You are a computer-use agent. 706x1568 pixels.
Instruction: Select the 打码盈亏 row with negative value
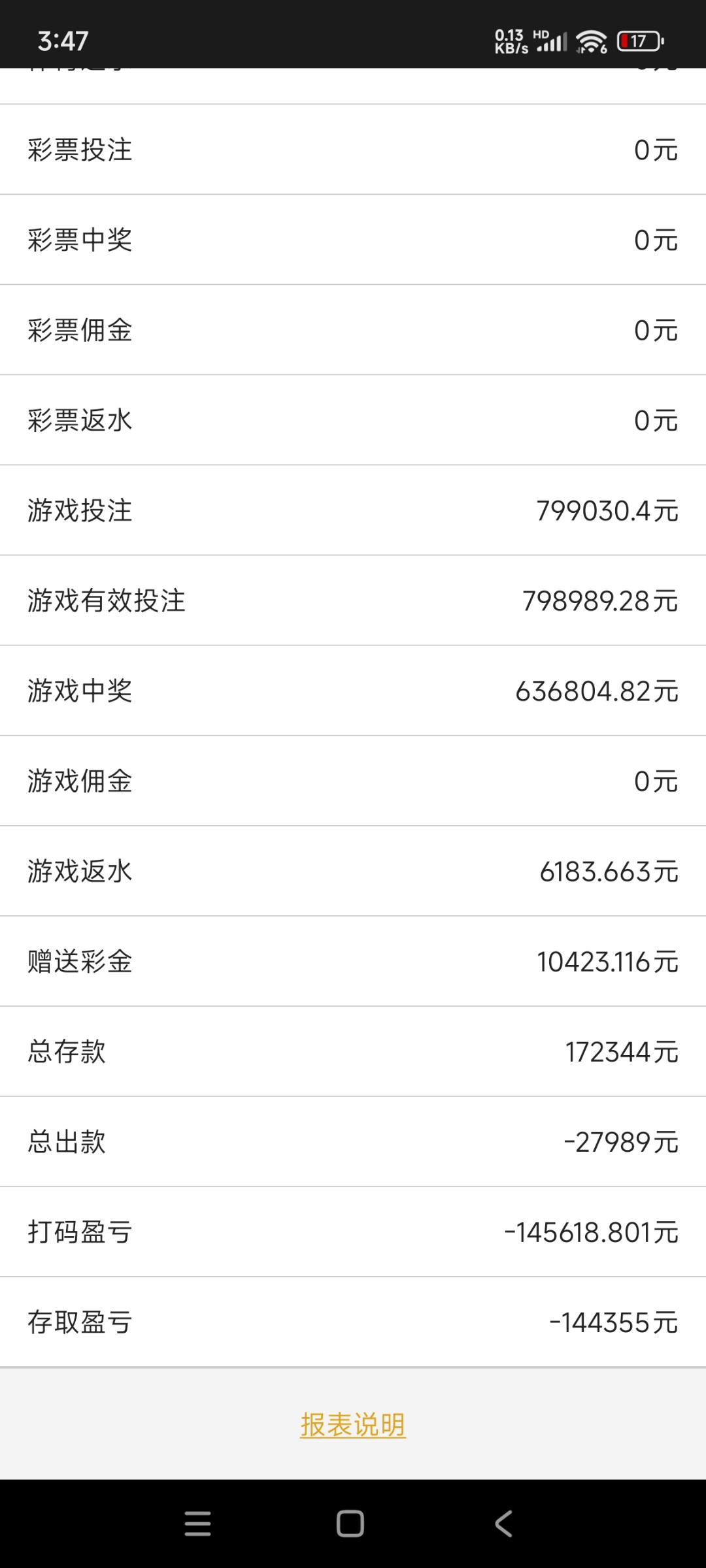tap(353, 1232)
